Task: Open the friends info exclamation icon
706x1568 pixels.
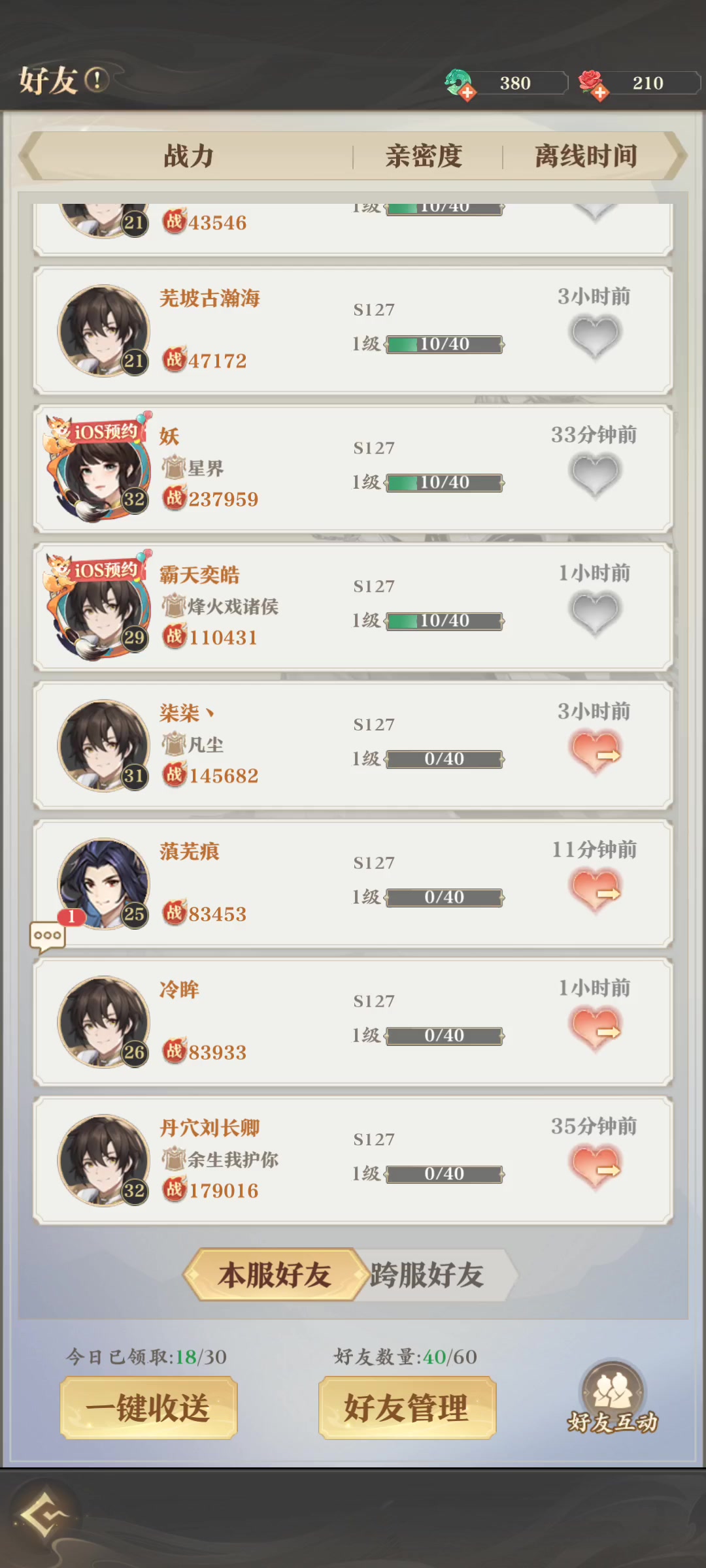Action: pyautogui.click(x=97, y=80)
